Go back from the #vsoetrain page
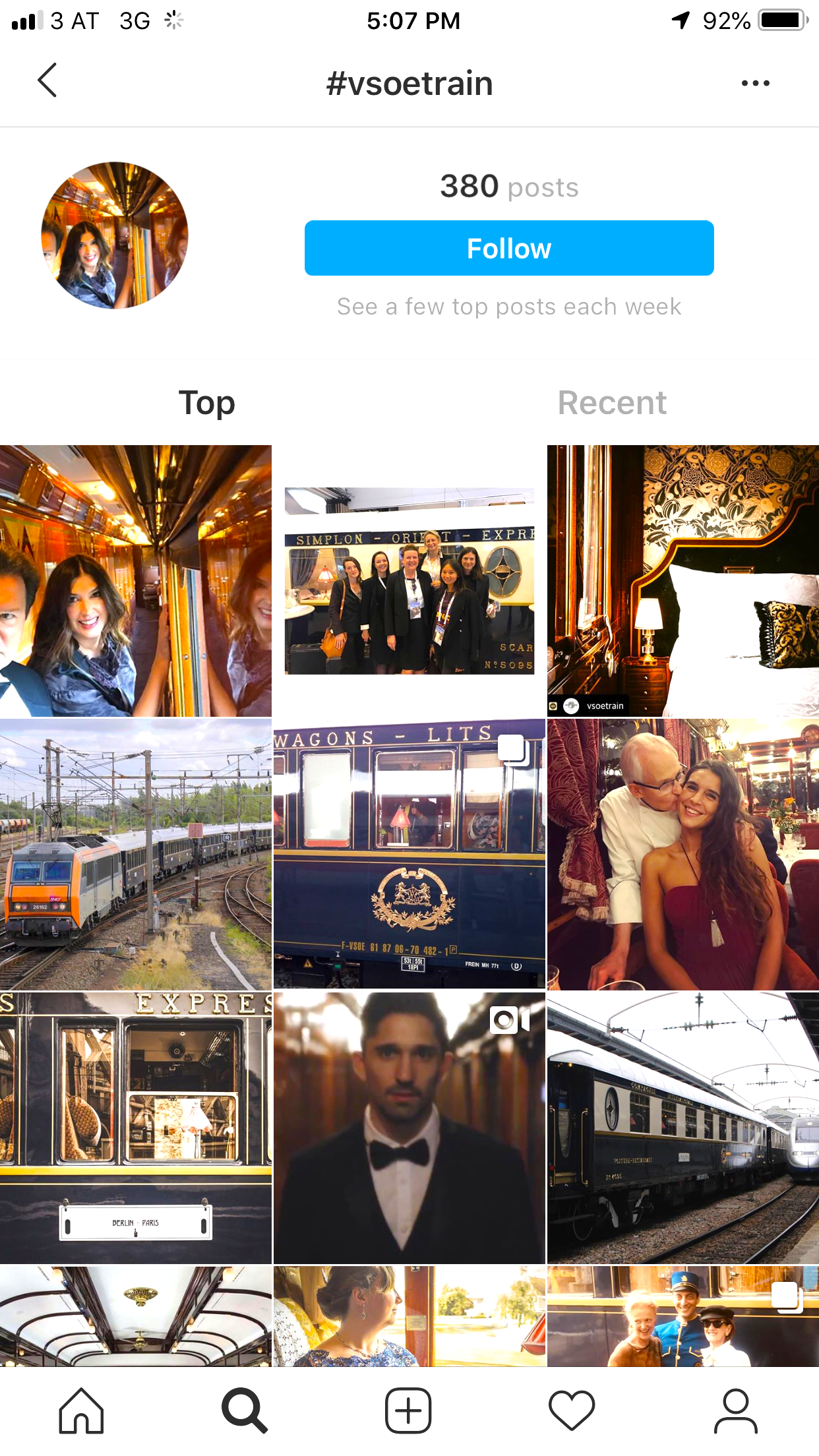Image resolution: width=819 pixels, height=1456 pixels. 47,81
